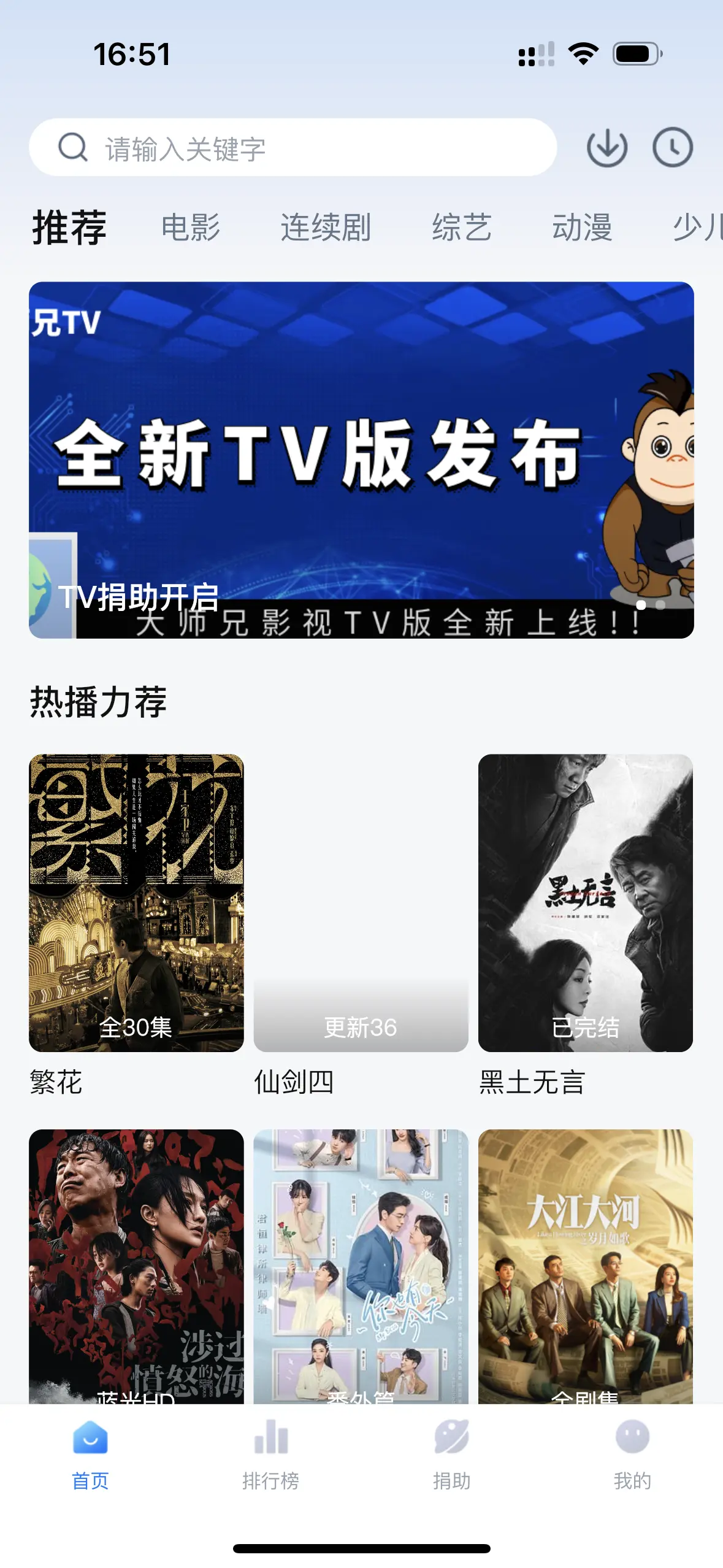Open the 我的 profile tab
Screen dimensions: 723x1568
point(632,1454)
